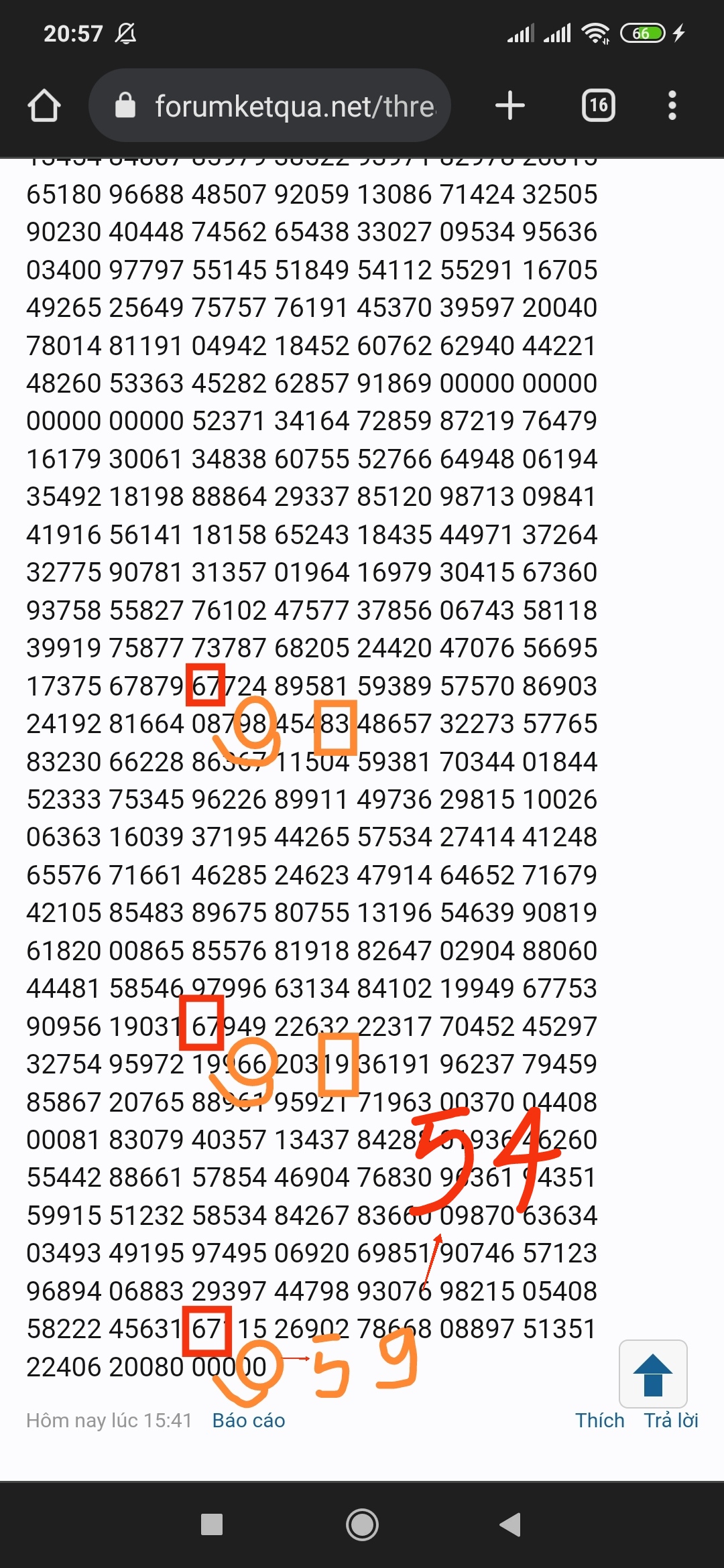The height and width of the screenshot is (1568, 724).
Task: Like the post with Thích
Action: 600,1421
